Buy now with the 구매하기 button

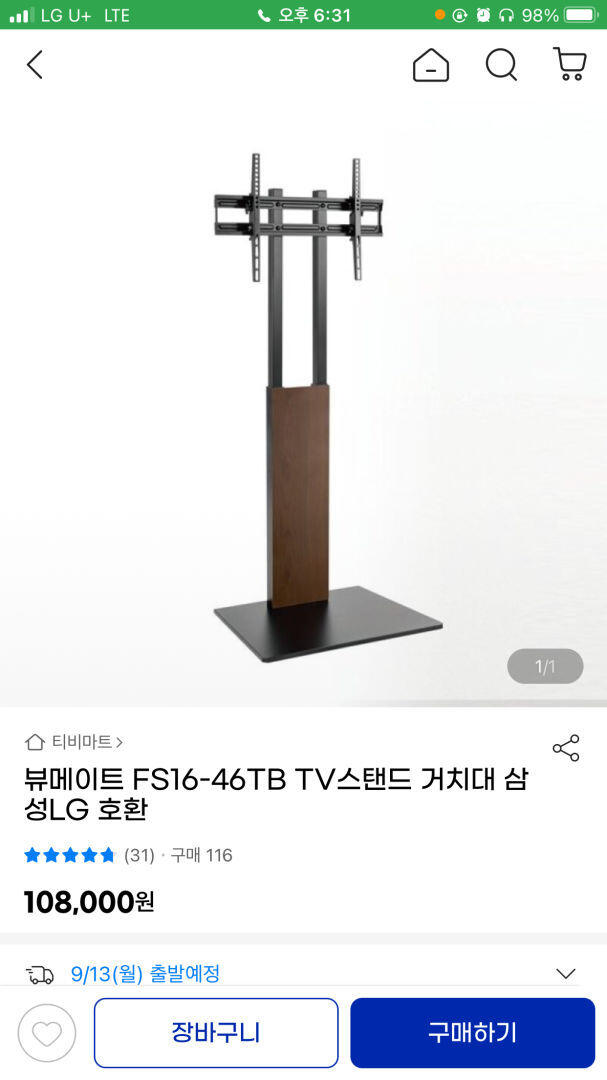point(472,1033)
